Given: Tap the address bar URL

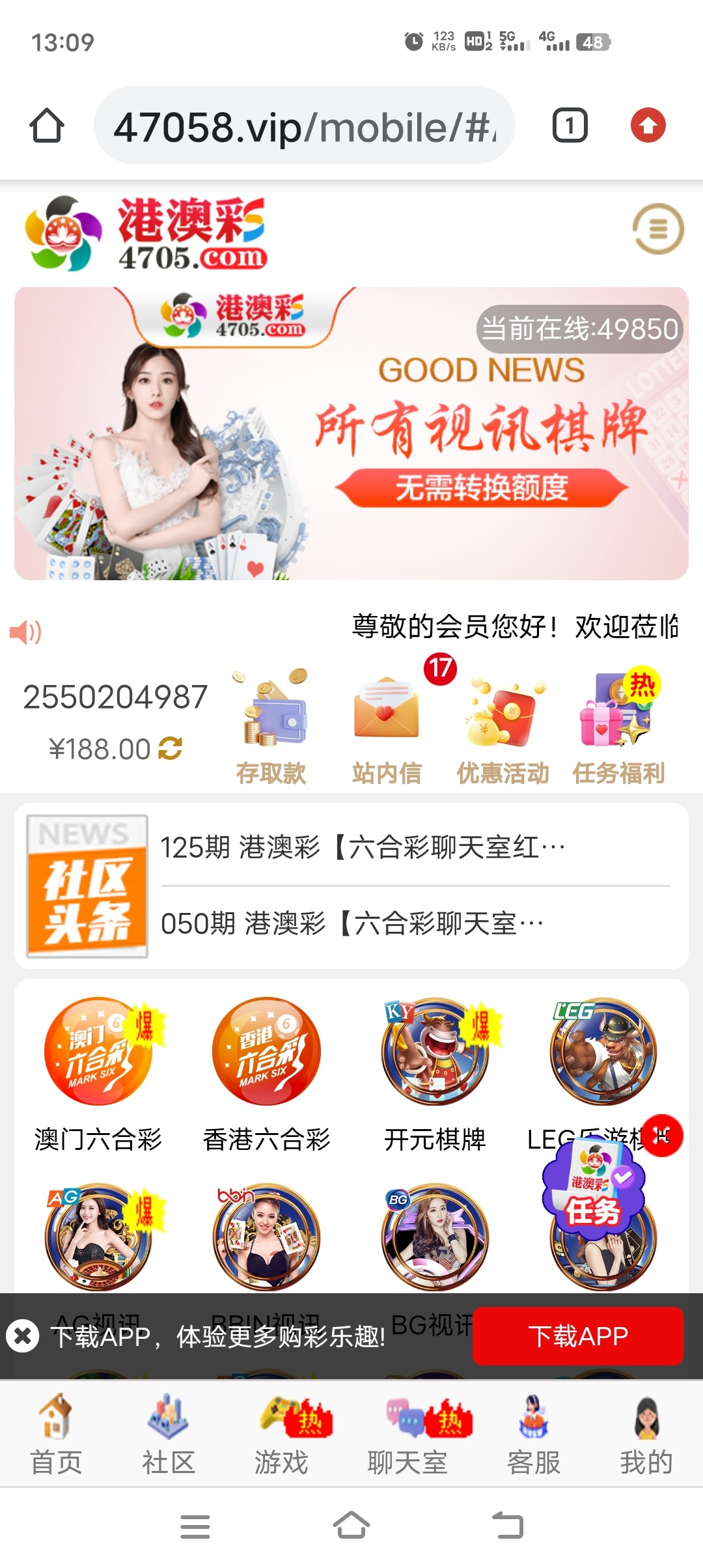Looking at the screenshot, I should click(x=304, y=126).
